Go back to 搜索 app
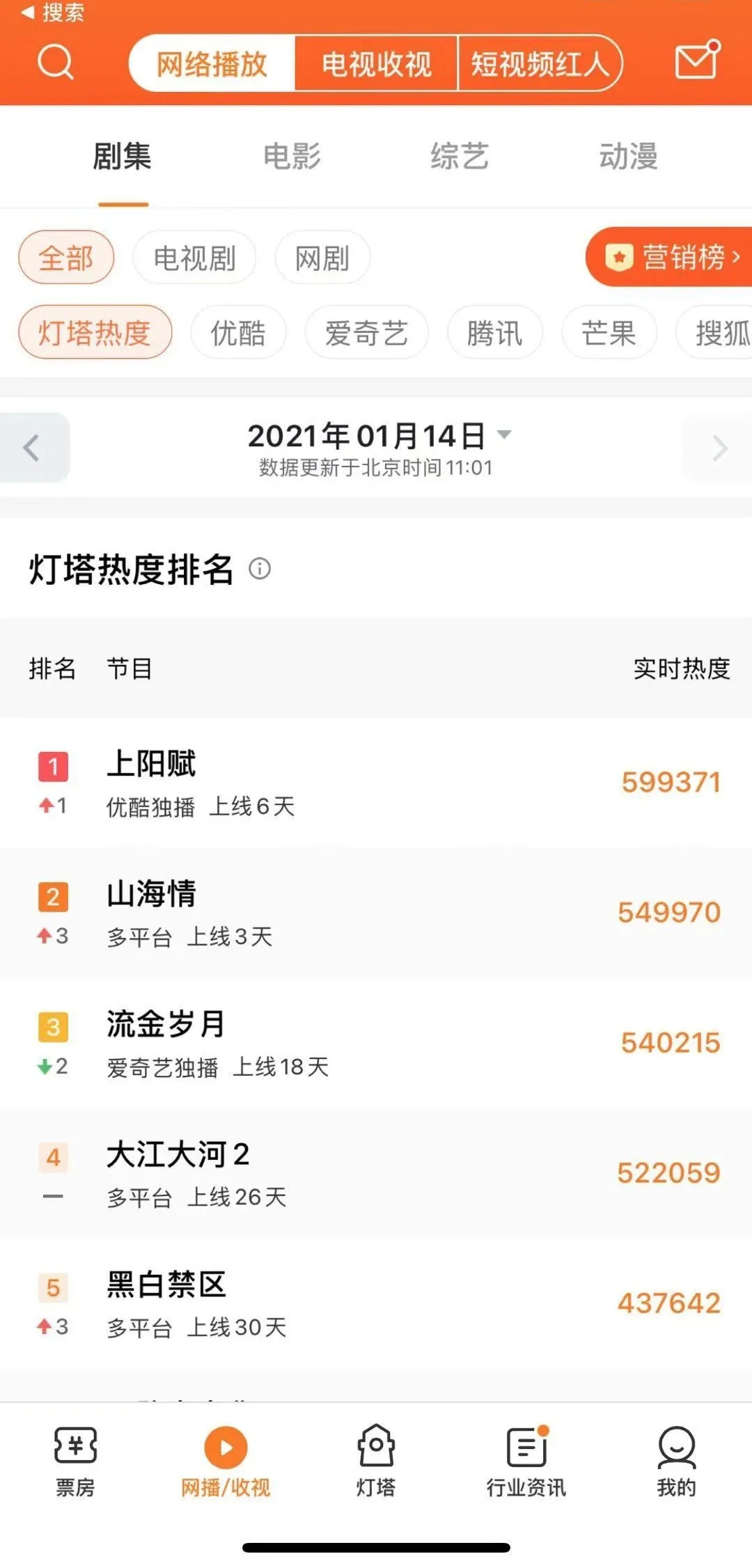752x1568 pixels. click(53, 13)
